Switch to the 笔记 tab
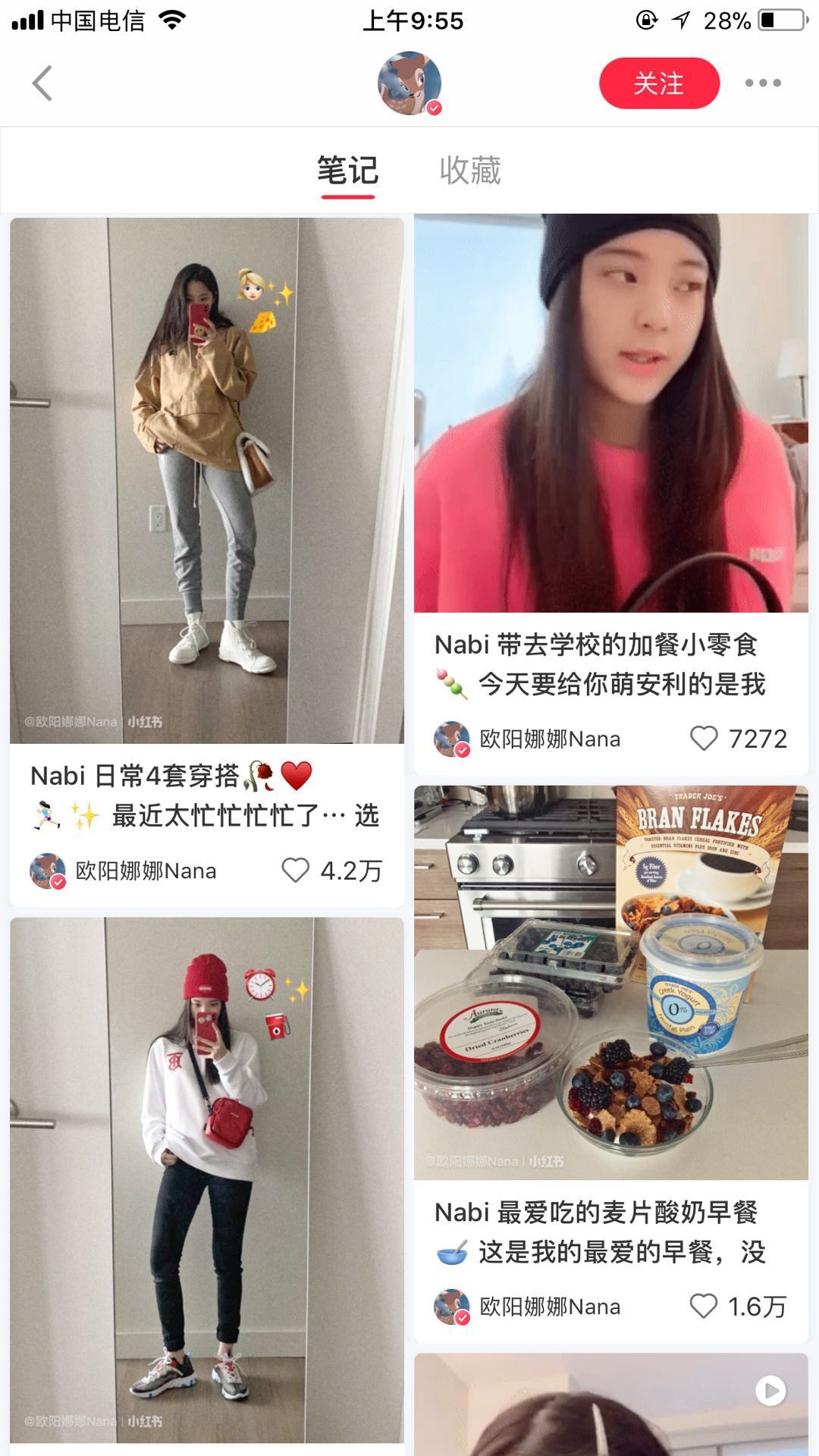The image size is (819, 1456). pos(347,171)
